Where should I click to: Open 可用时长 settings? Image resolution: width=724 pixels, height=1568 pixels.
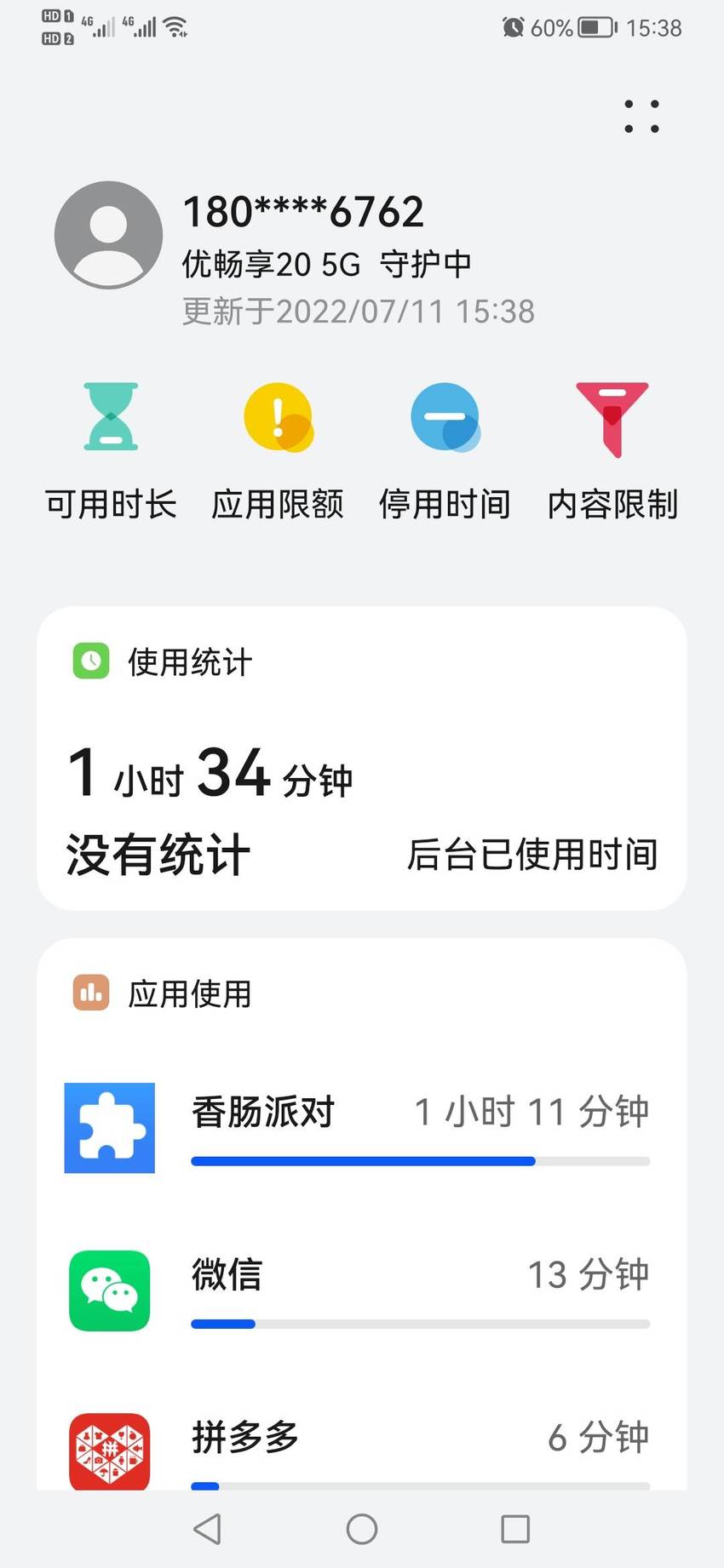coord(111,452)
